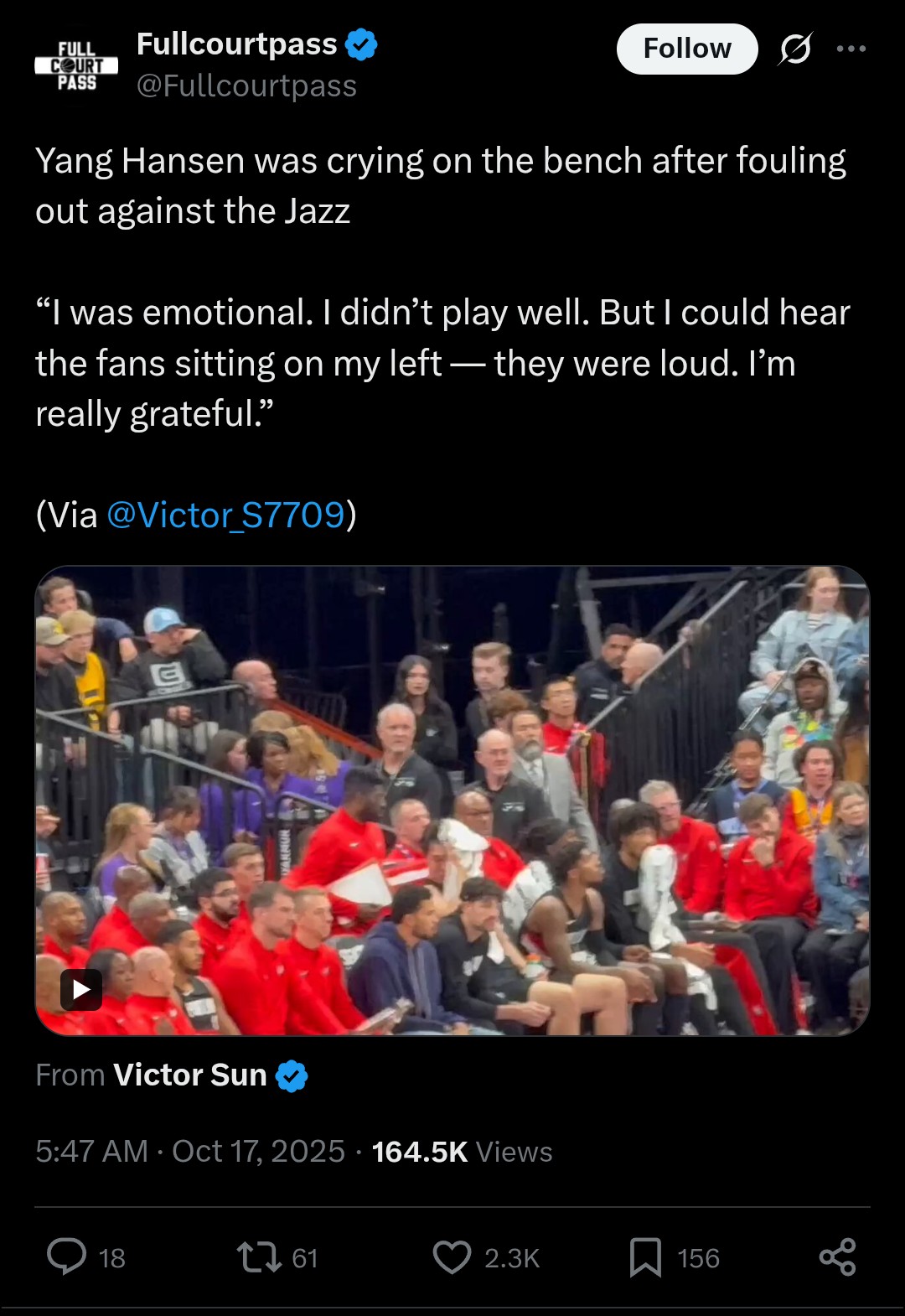Share this post
The height and width of the screenshot is (1316, 905).
tap(837, 1257)
